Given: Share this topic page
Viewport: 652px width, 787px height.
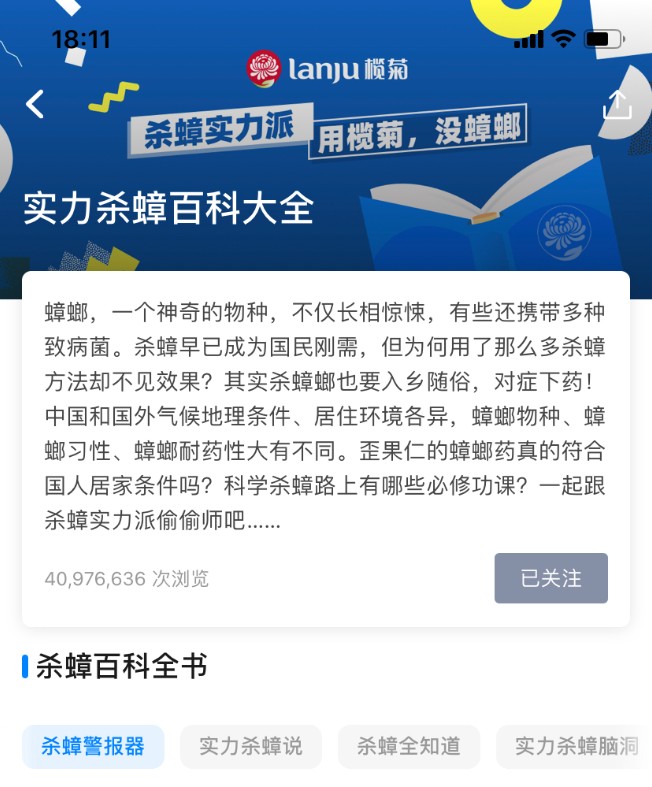Looking at the screenshot, I should tap(617, 104).
